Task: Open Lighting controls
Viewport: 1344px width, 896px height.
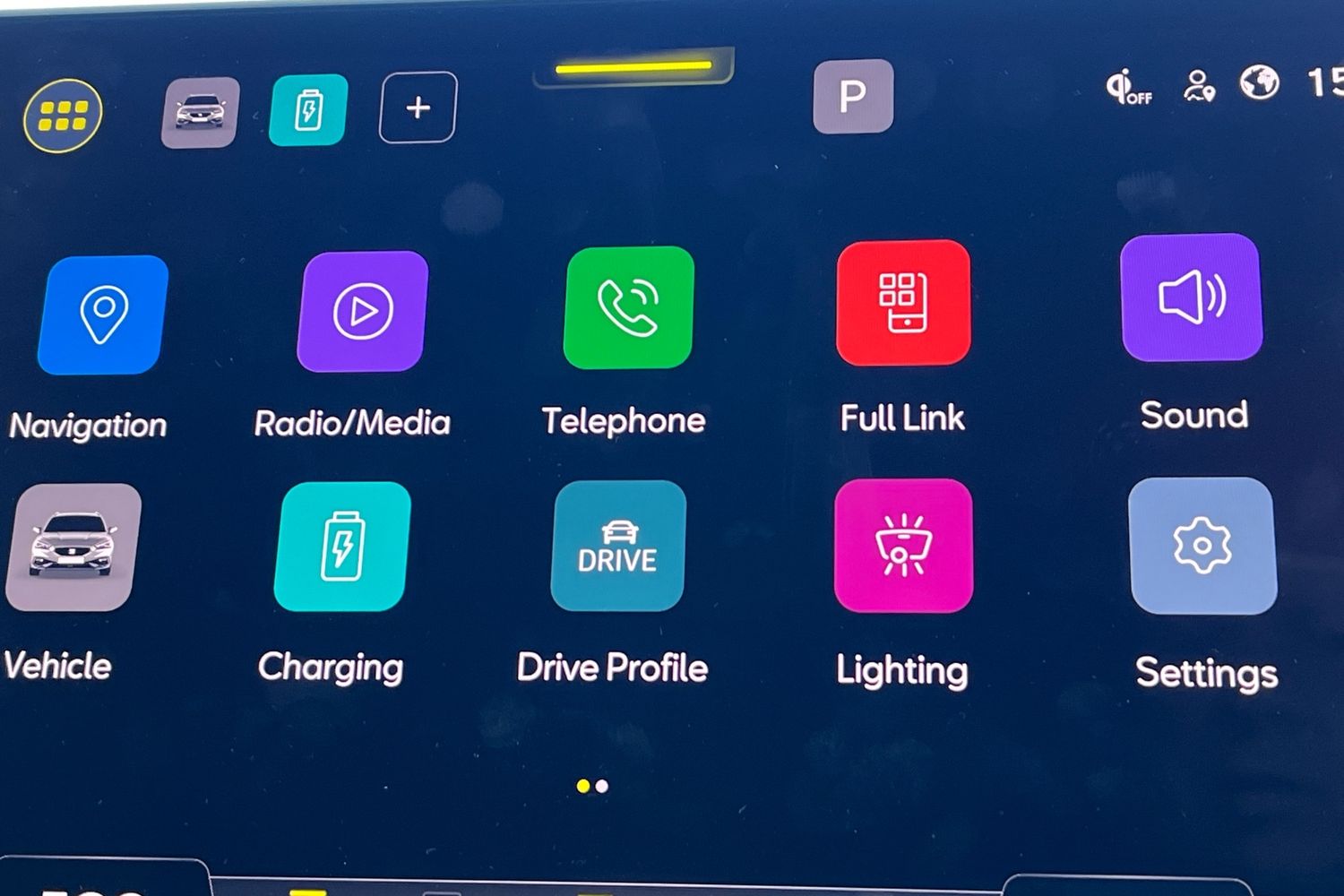Action: point(903,546)
